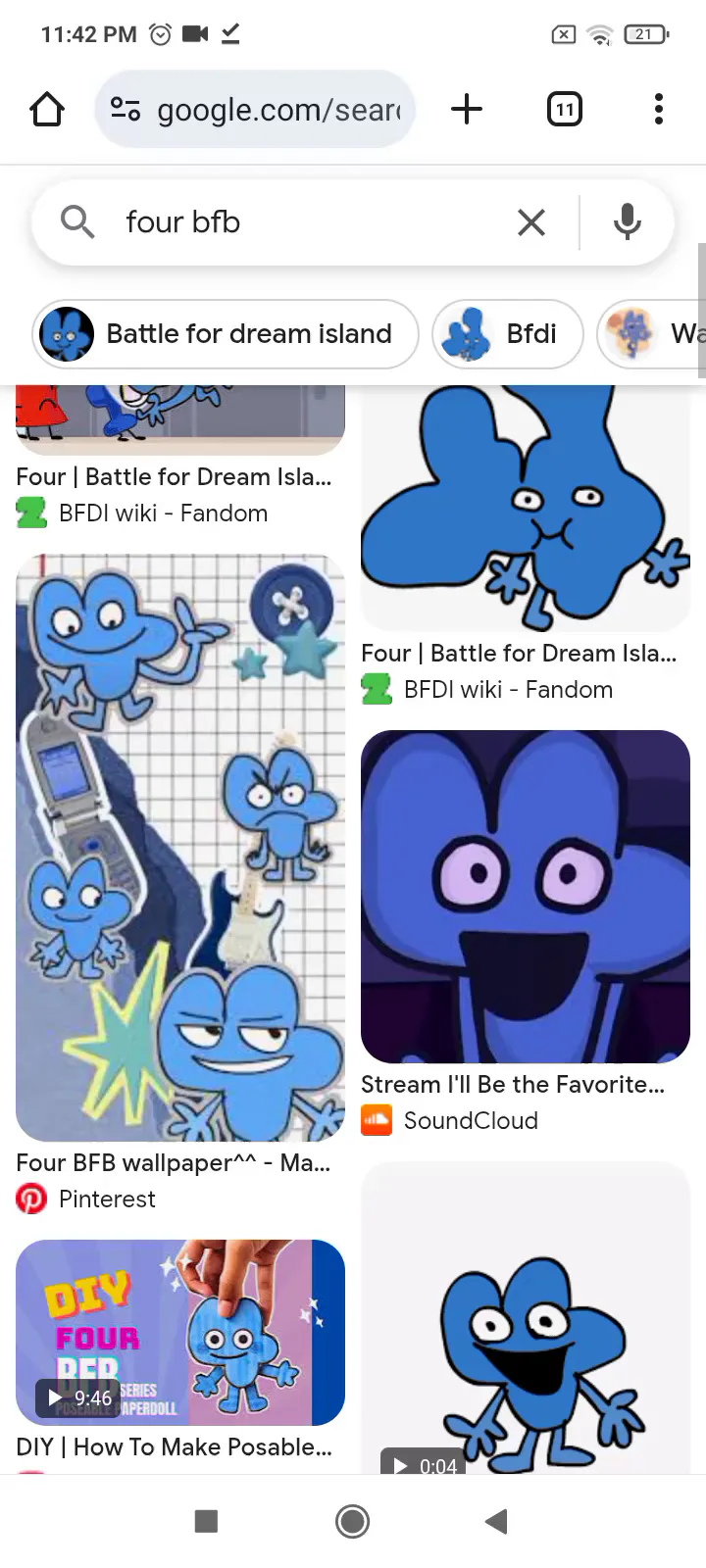Open recent apps with the square button

206,1521
